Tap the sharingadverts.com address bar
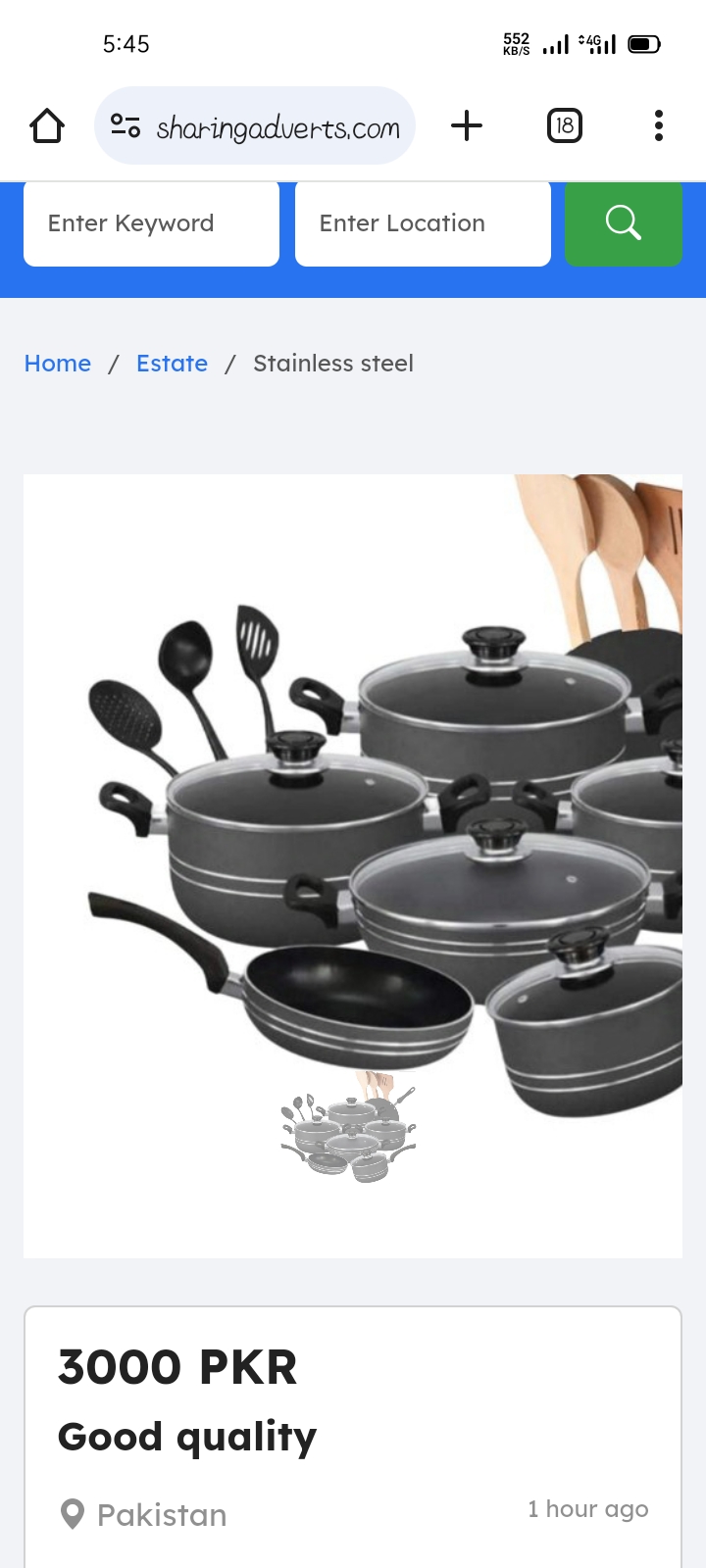The height and width of the screenshot is (1568, 706). 277,127
